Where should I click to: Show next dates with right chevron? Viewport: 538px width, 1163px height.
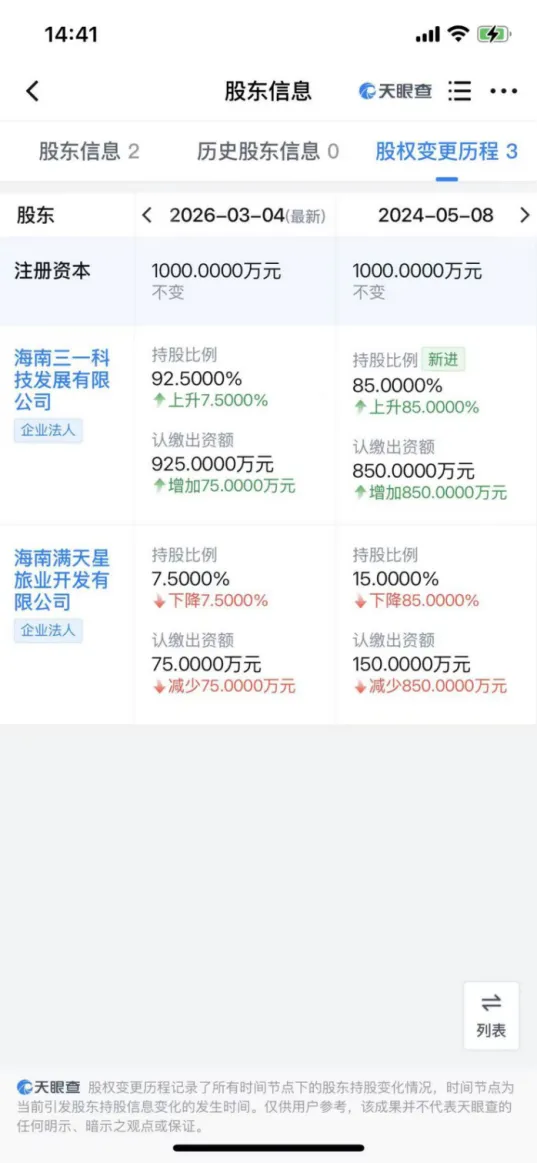point(524,216)
